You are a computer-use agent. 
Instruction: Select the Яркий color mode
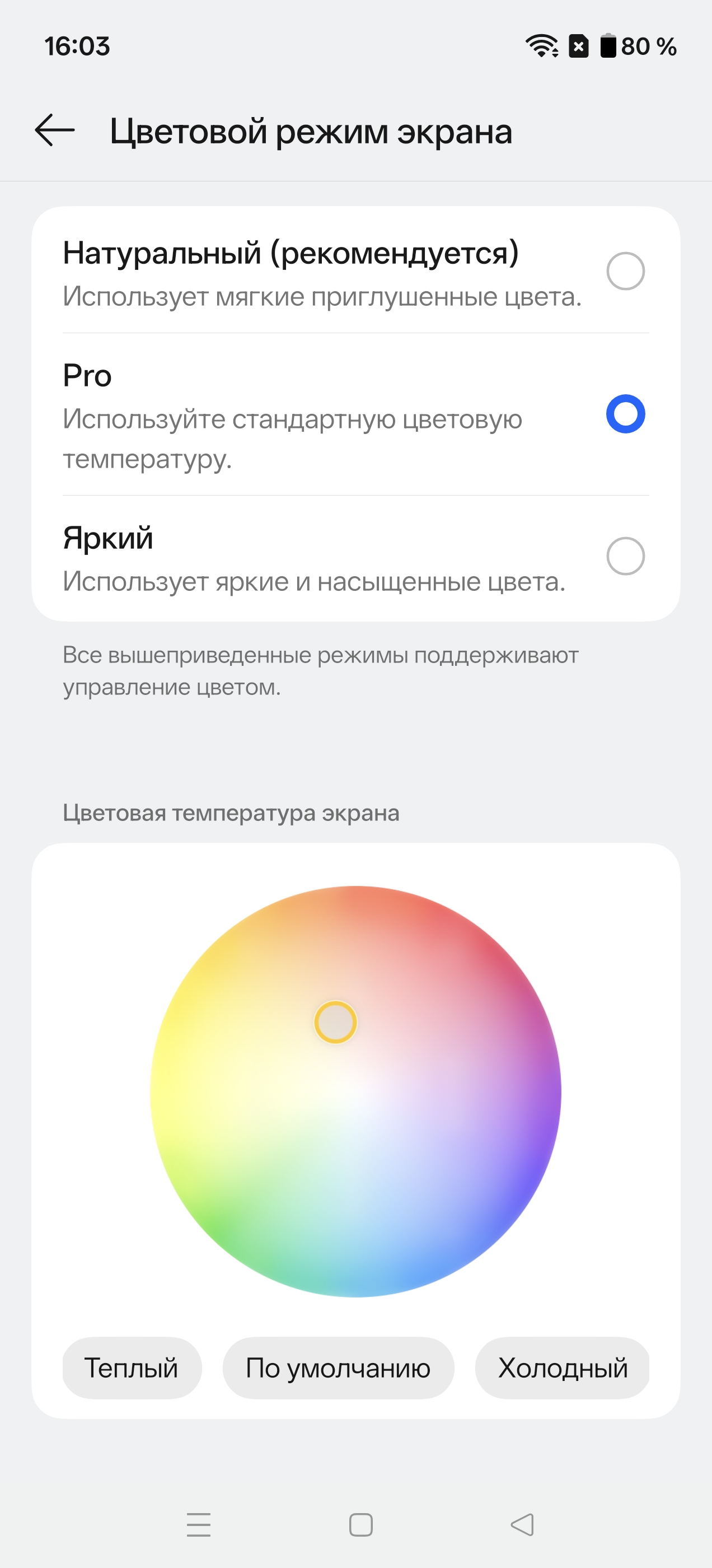click(x=625, y=556)
